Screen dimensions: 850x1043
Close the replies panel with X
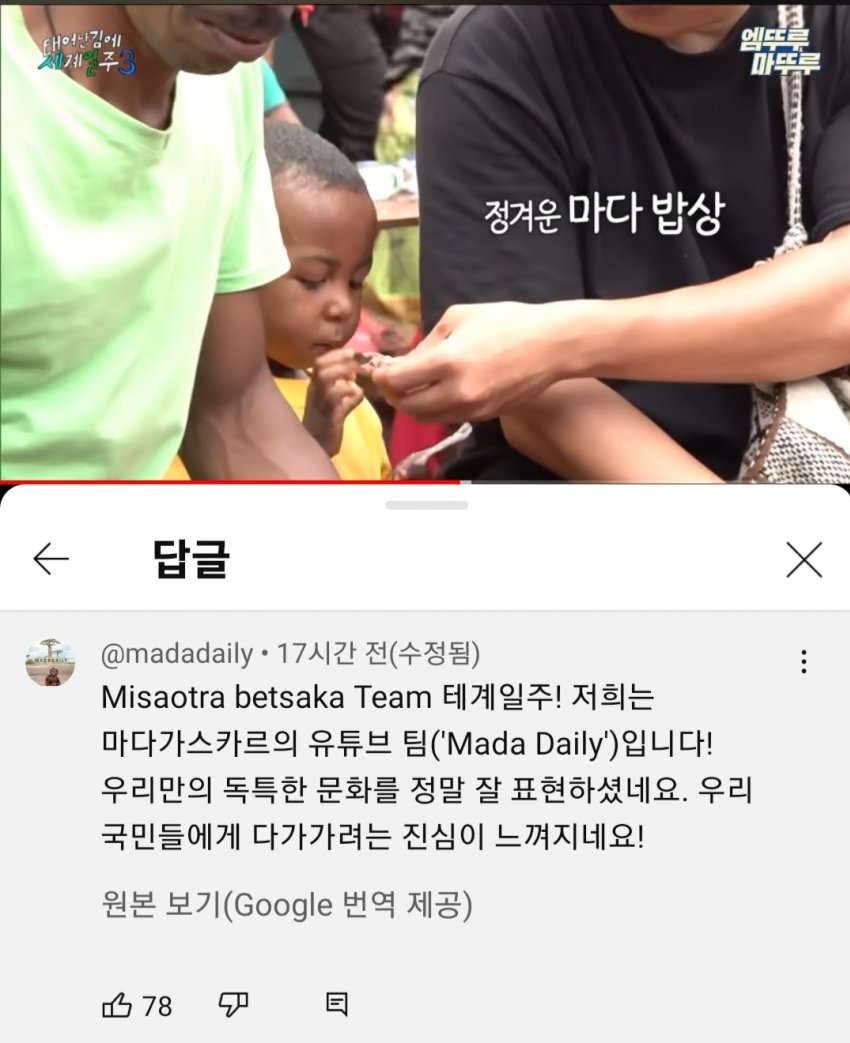[x=803, y=560]
